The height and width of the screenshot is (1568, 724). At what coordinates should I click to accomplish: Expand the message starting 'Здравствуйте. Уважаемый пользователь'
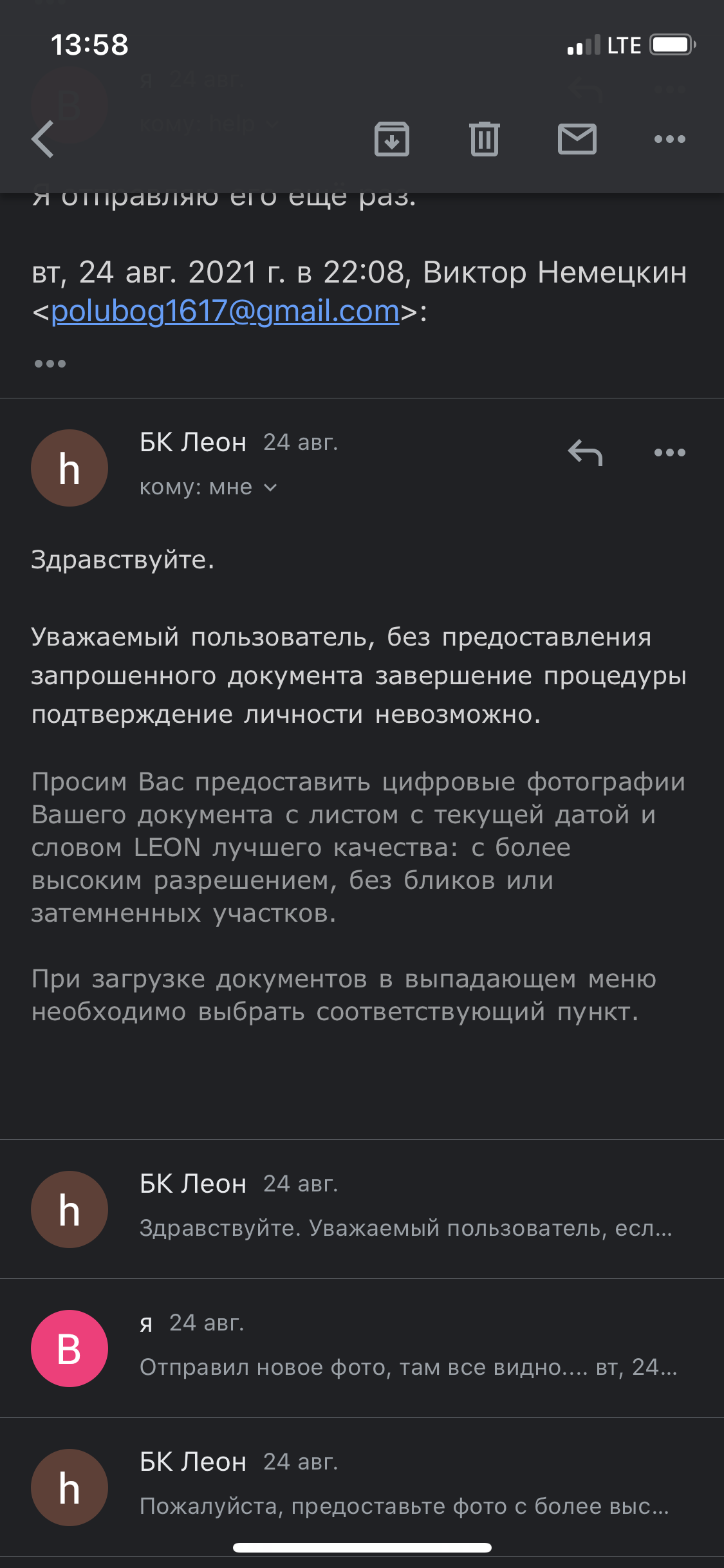click(x=405, y=1209)
